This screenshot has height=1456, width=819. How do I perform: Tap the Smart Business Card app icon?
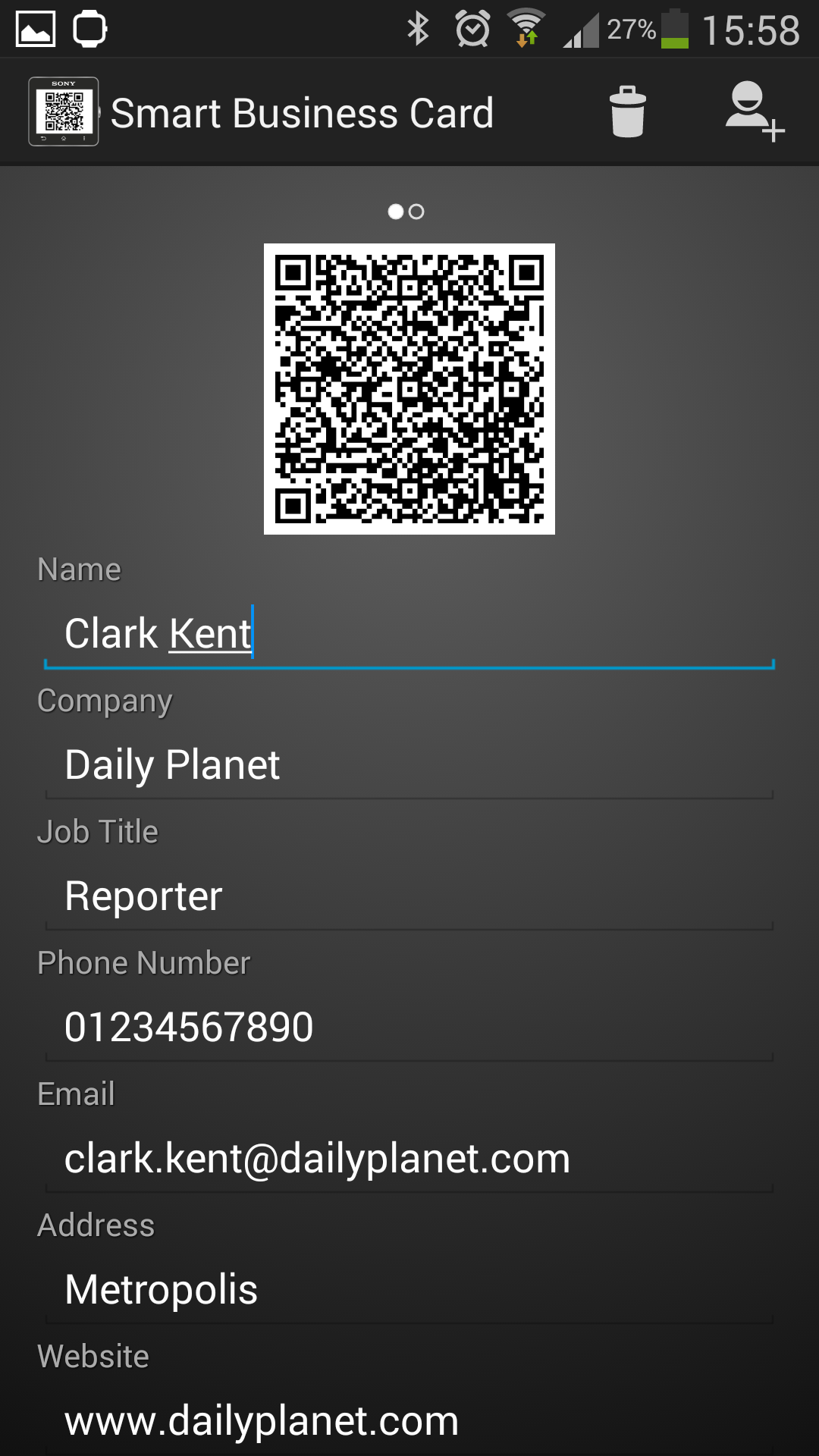pyautogui.click(x=64, y=112)
